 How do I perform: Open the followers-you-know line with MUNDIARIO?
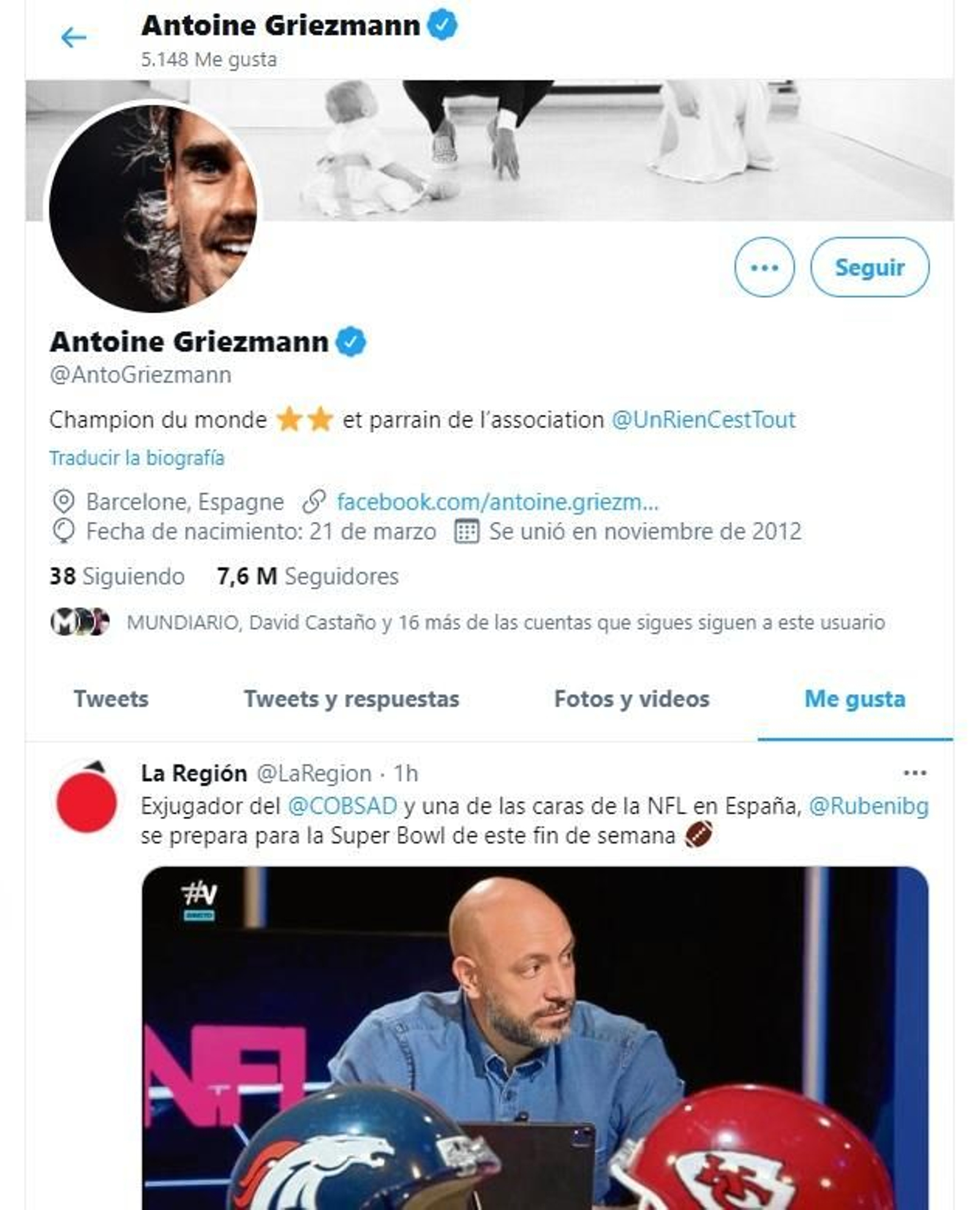tap(505, 622)
